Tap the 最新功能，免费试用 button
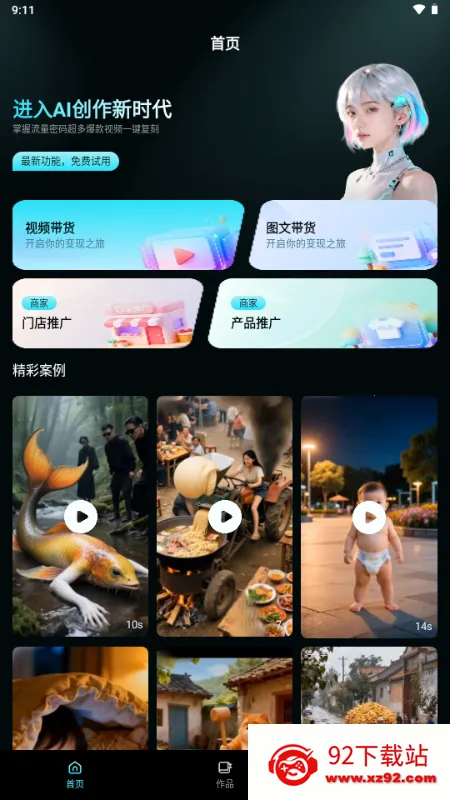450x800 pixels. [66, 161]
